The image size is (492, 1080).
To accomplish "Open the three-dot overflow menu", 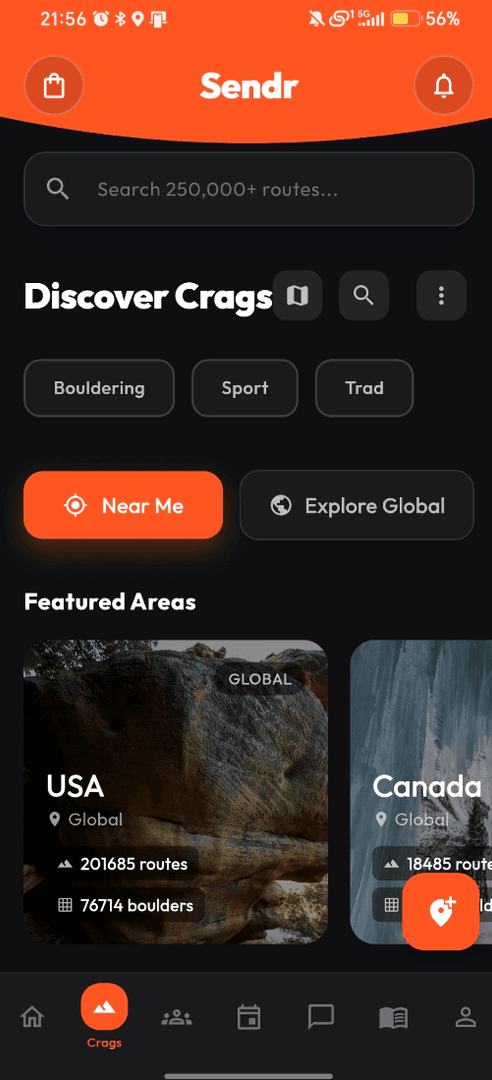I will coord(442,295).
